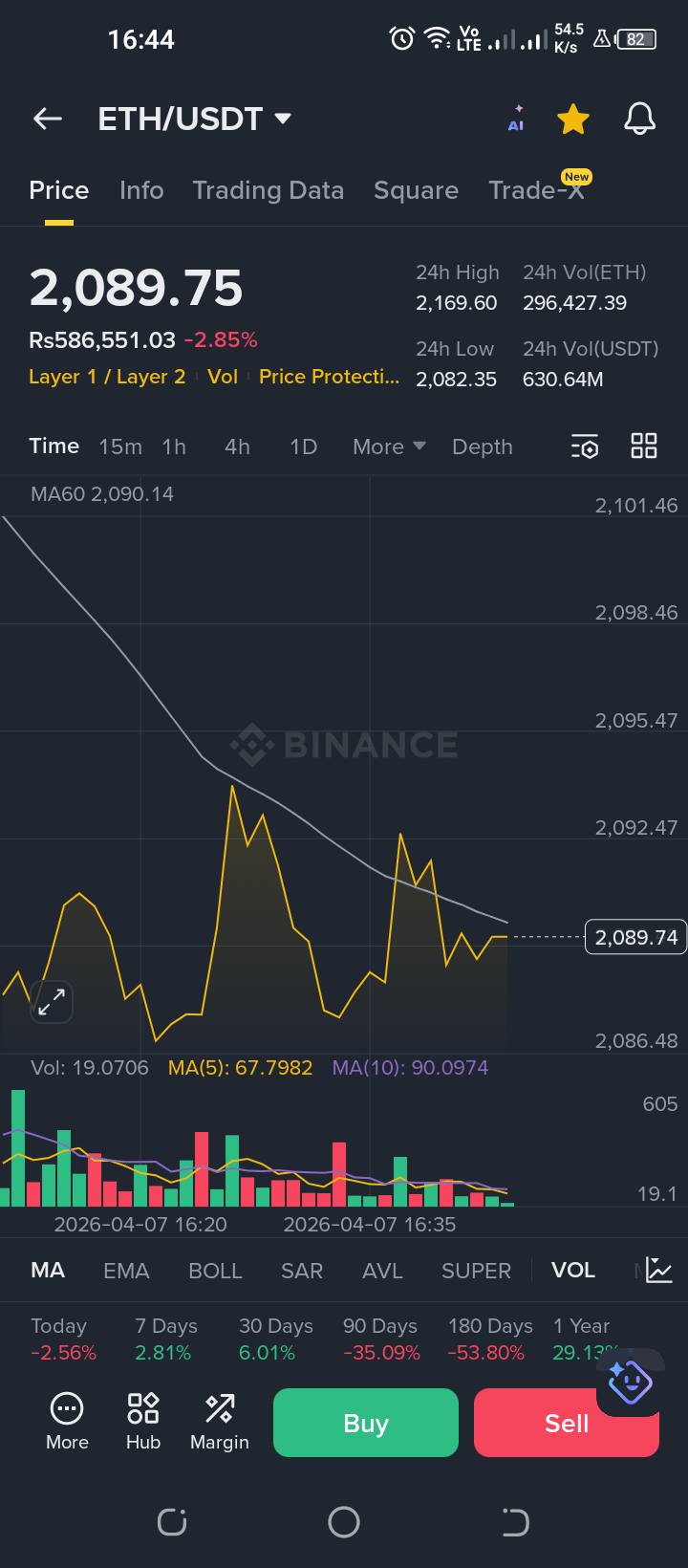
Task: Remove ETH/USDT from favorites star
Action: tap(573, 120)
